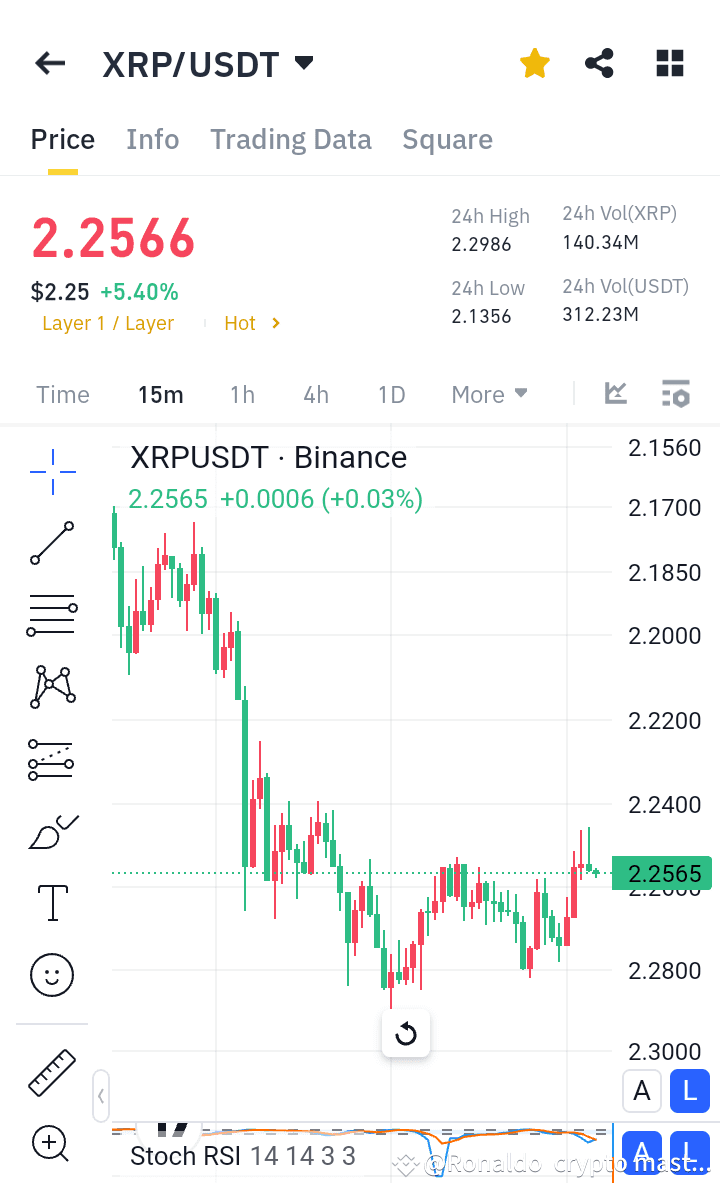The width and height of the screenshot is (720, 1186).
Task: Open the chart zoom magnifier tool
Action: [x=51, y=1143]
